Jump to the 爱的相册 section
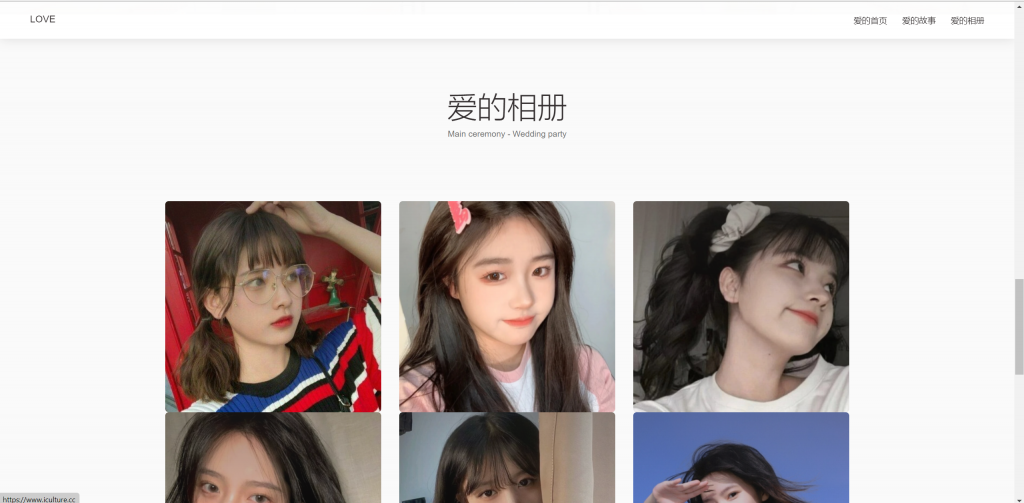 tap(966, 21)
